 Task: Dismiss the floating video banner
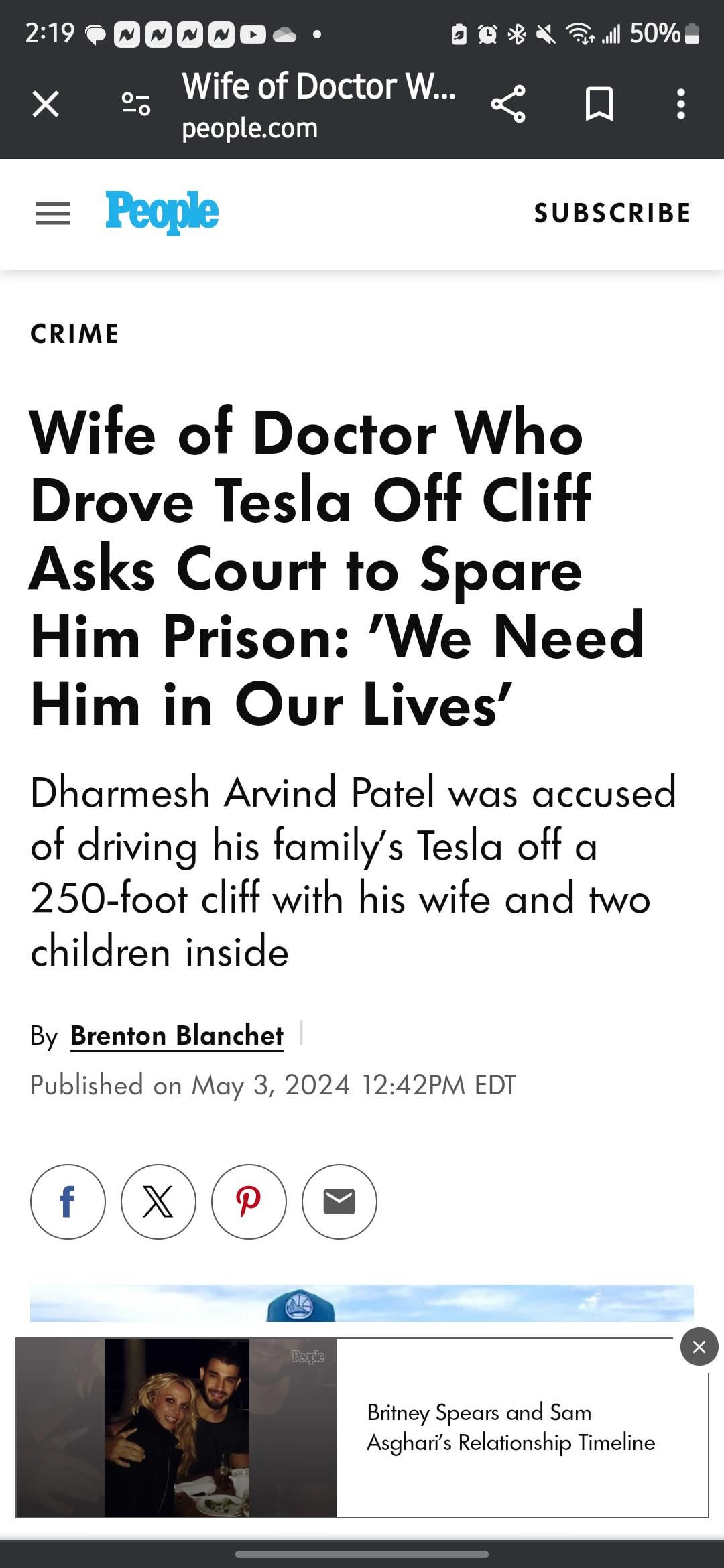click(x=699, y=1347)
